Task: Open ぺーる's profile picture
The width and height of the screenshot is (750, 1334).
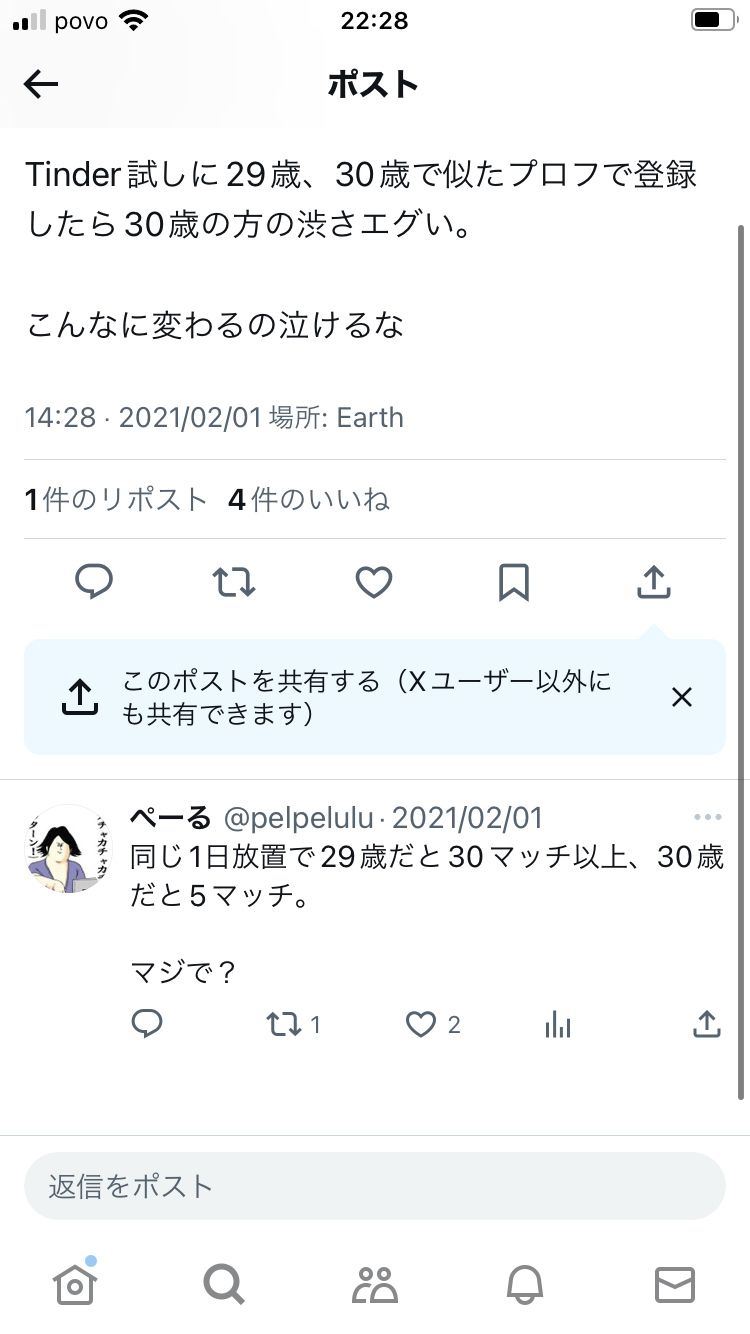Action: click(x=68, y=849)
